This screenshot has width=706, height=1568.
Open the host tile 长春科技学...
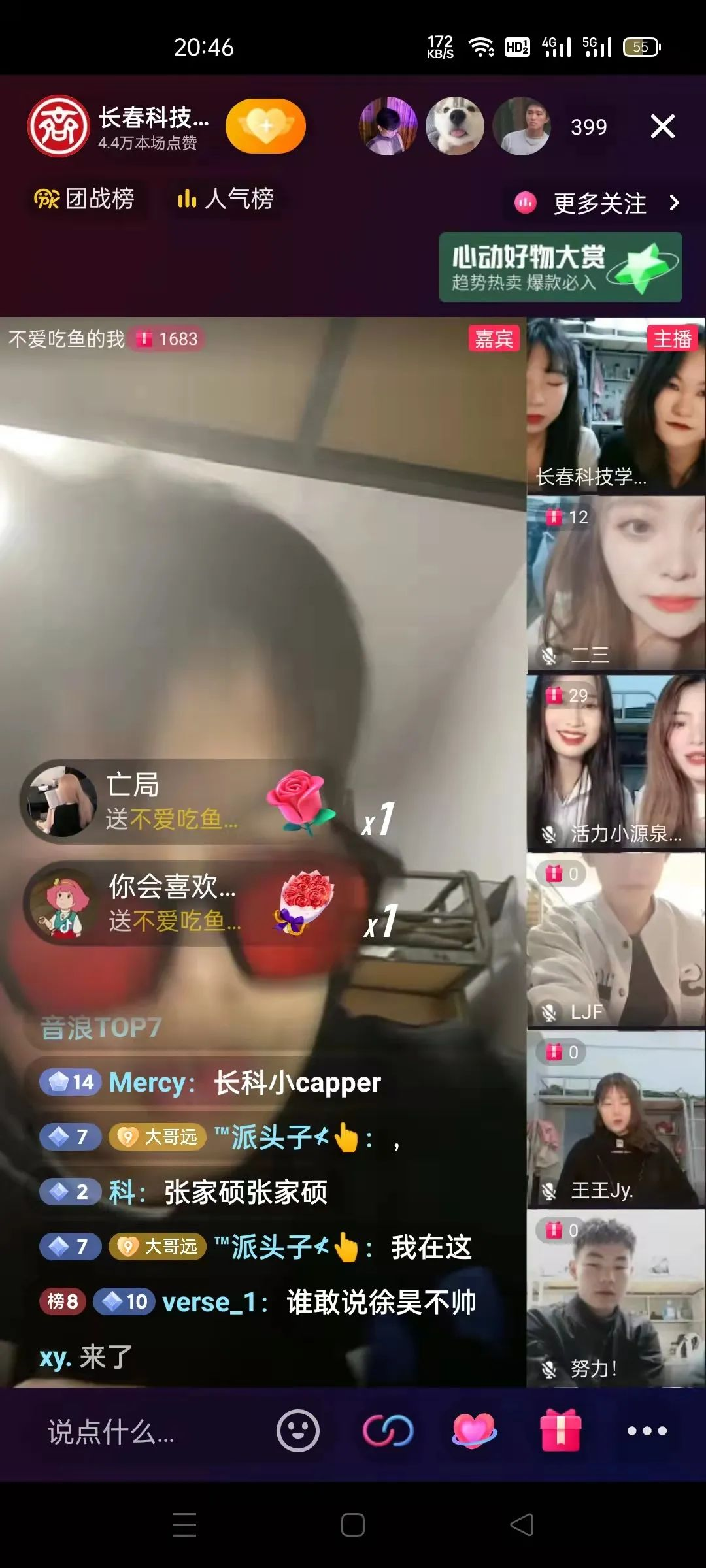[615, 405]
